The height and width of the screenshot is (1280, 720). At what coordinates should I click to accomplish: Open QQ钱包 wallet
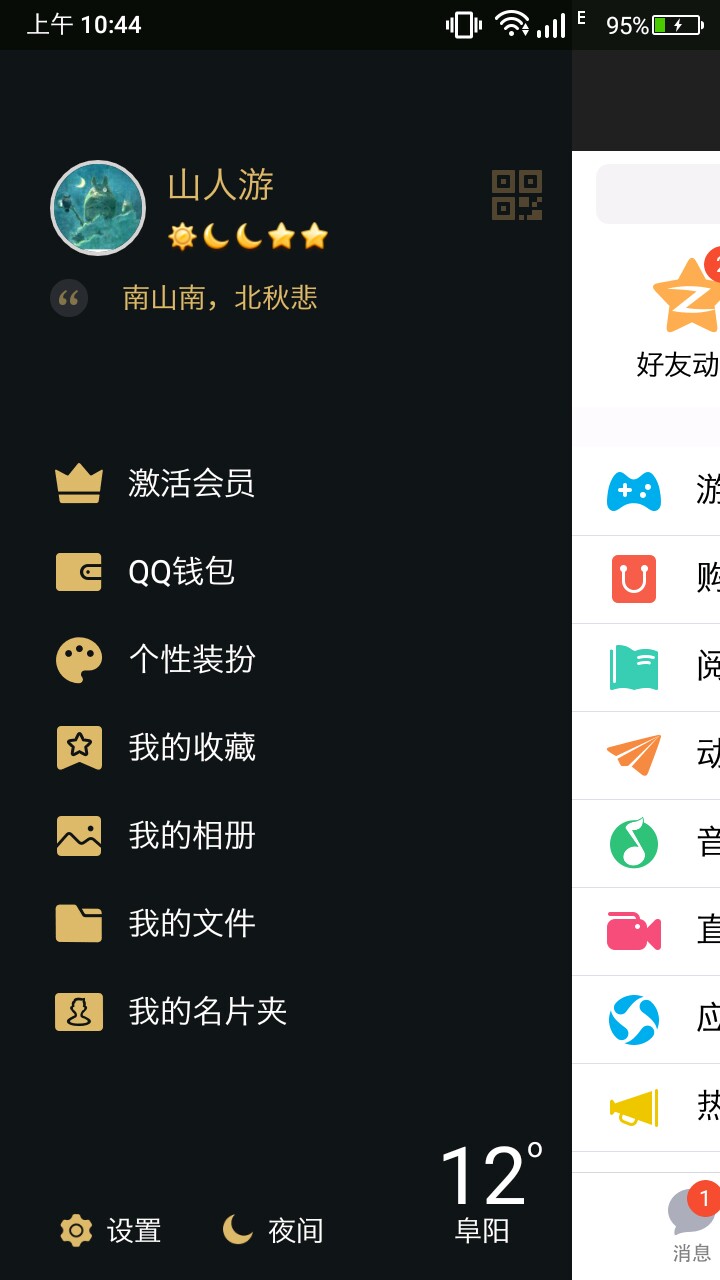[x=180, y=572]
